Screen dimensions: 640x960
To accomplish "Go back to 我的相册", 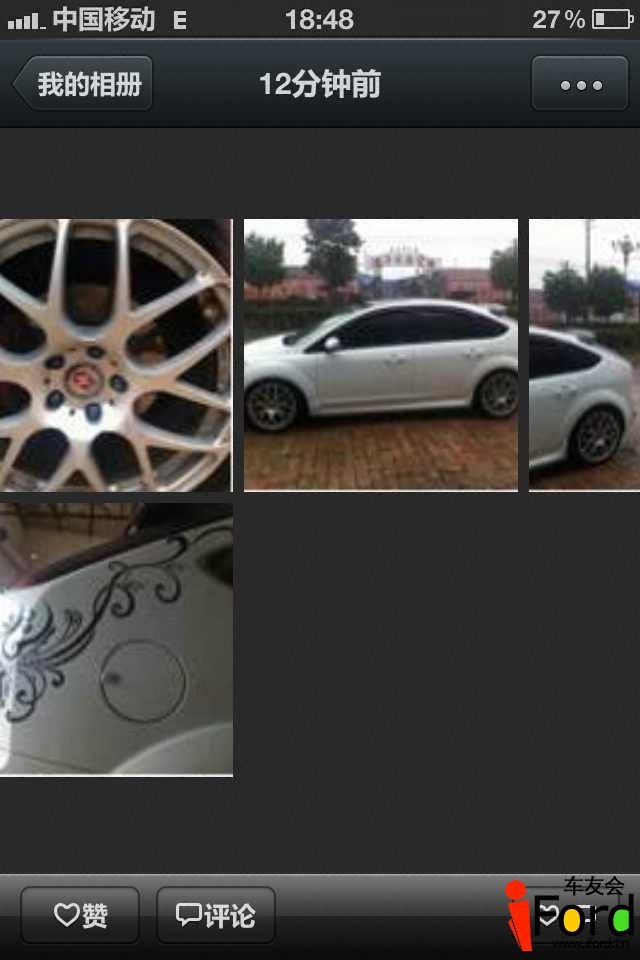I will (84, 84).
